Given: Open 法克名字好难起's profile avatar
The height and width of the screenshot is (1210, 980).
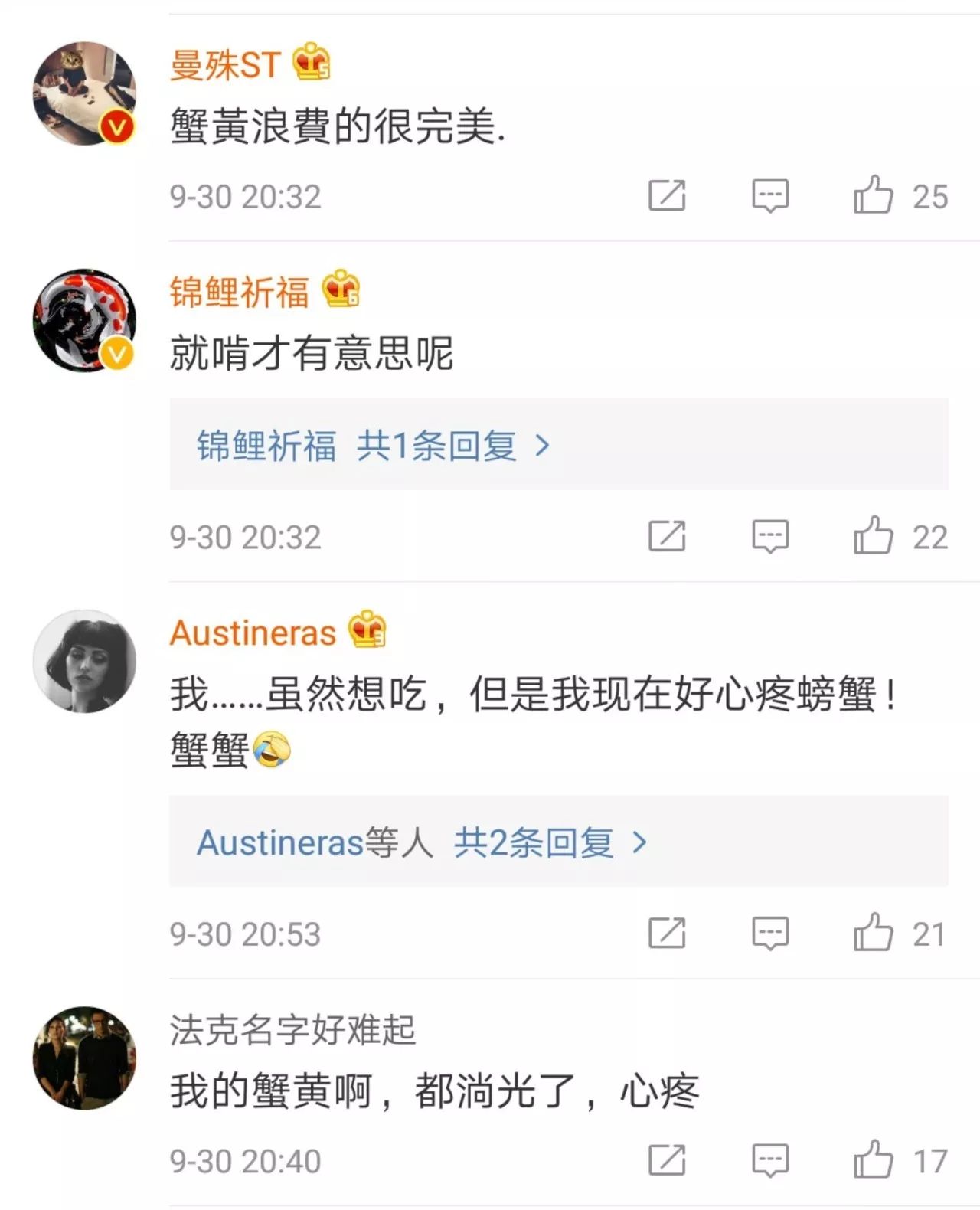Looking at the screenshot, I should (x=84, y=1058).
